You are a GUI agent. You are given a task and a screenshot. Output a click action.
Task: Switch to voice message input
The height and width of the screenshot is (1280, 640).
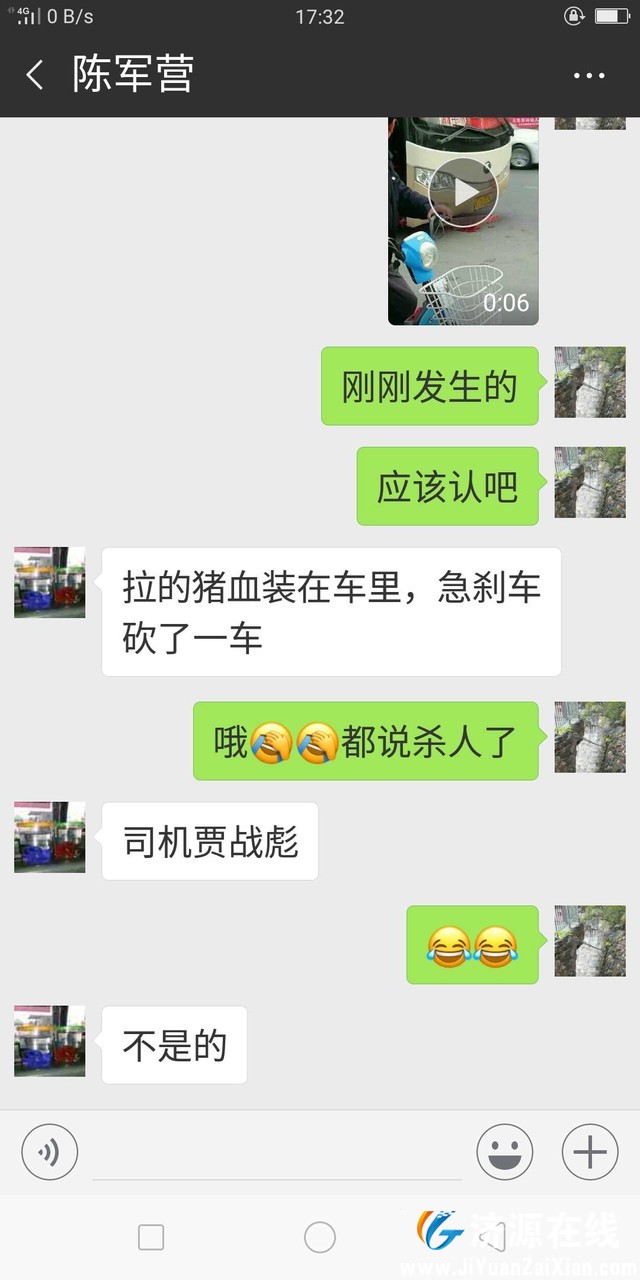click(49, 1153)
